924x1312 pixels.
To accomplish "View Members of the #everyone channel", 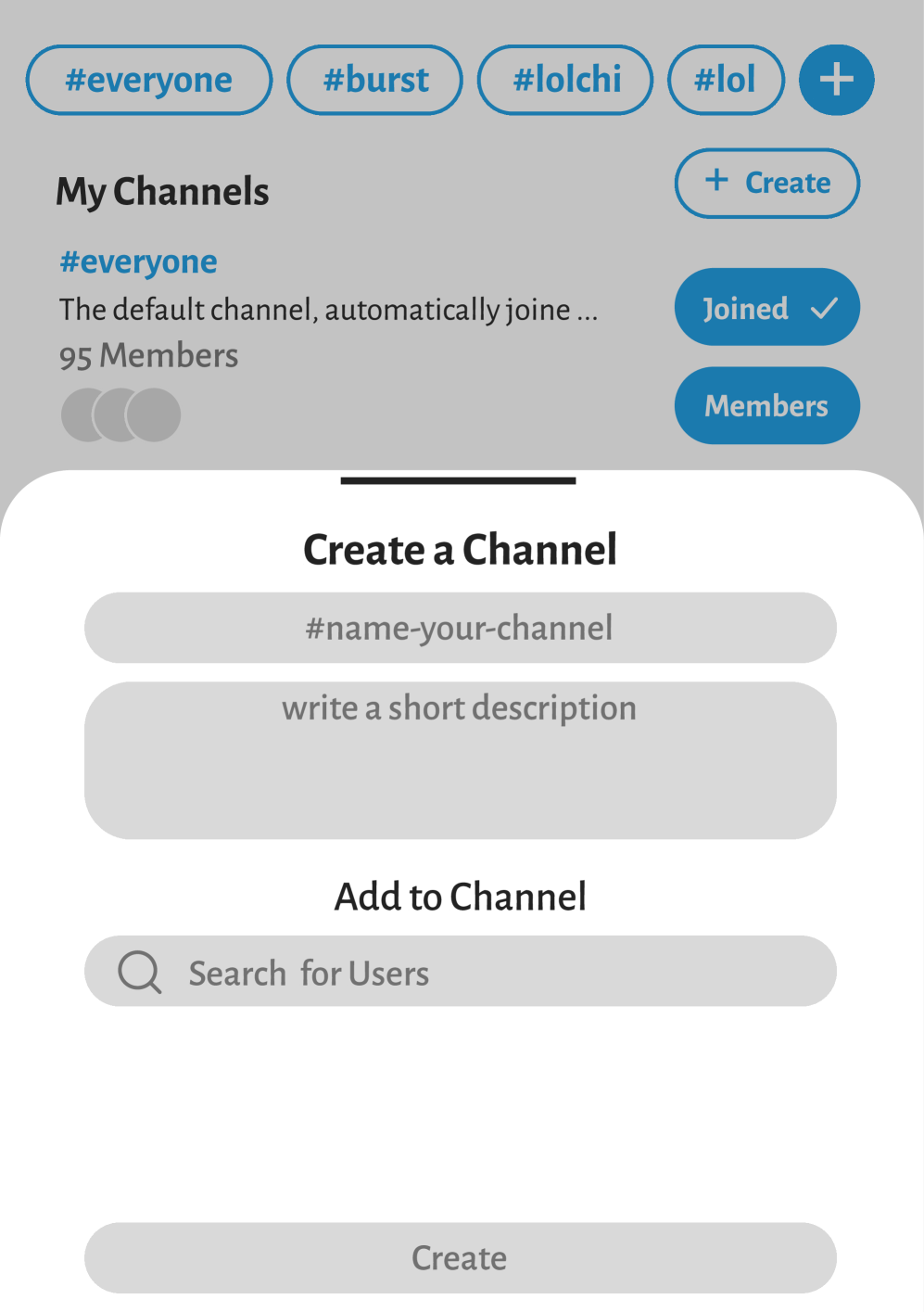I will pyautogui.click(x=766, y=406).
